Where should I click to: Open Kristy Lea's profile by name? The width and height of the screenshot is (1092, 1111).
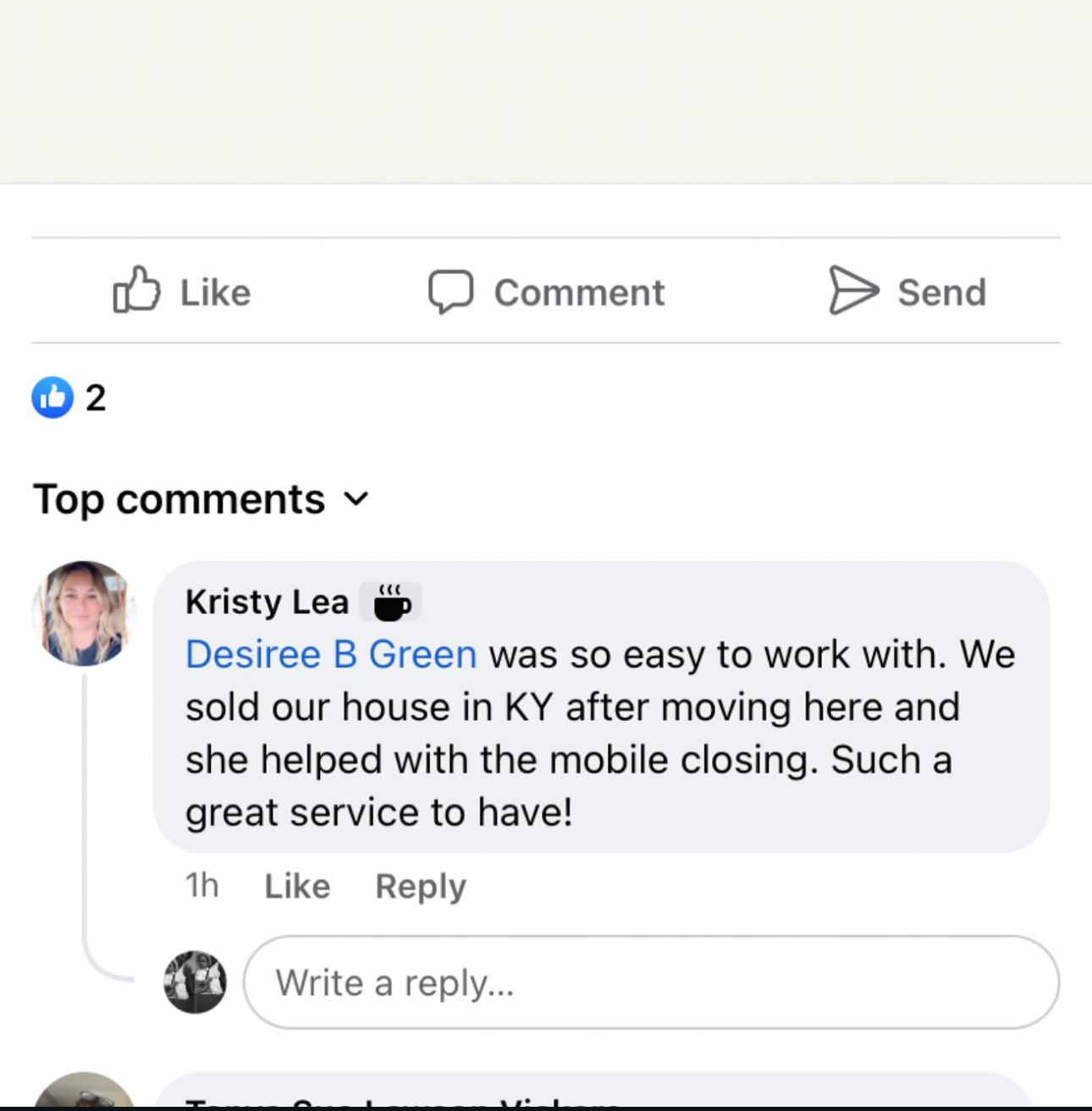coord(267,602)
